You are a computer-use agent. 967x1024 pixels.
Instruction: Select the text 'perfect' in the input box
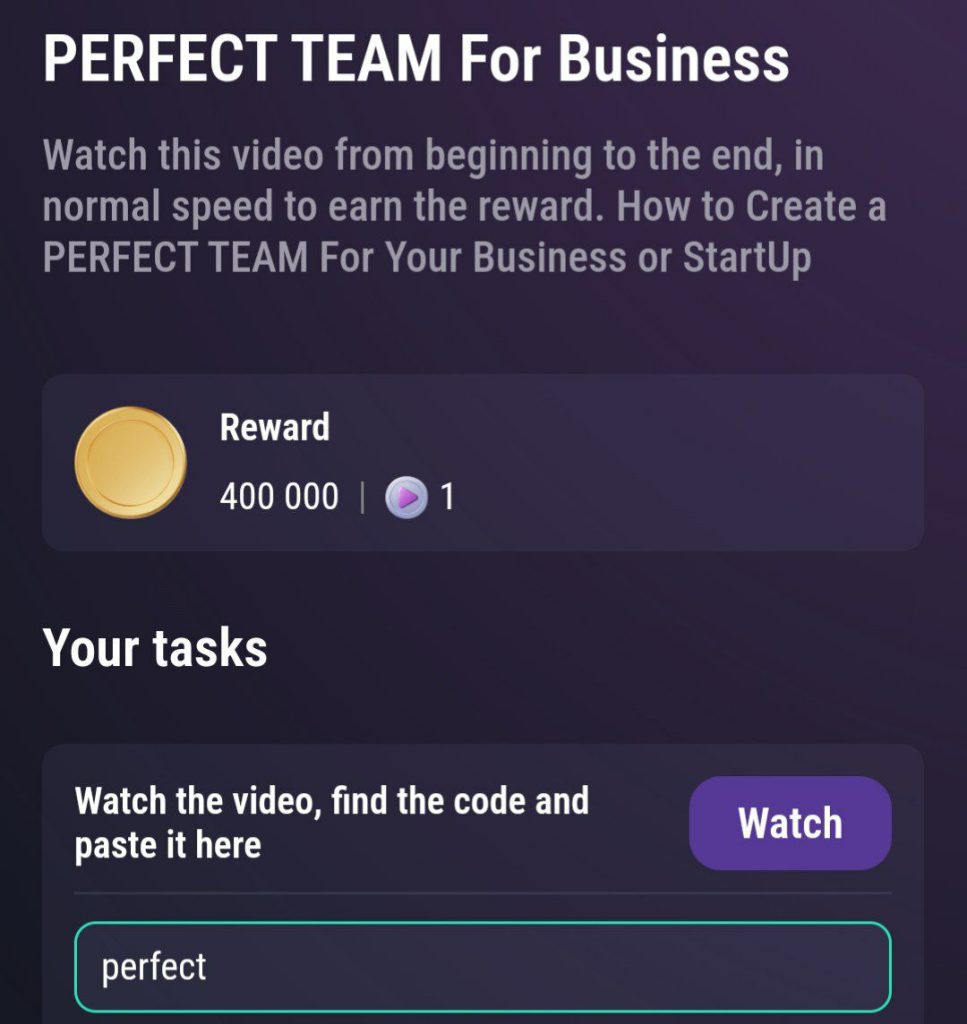[x=152, y=966]
